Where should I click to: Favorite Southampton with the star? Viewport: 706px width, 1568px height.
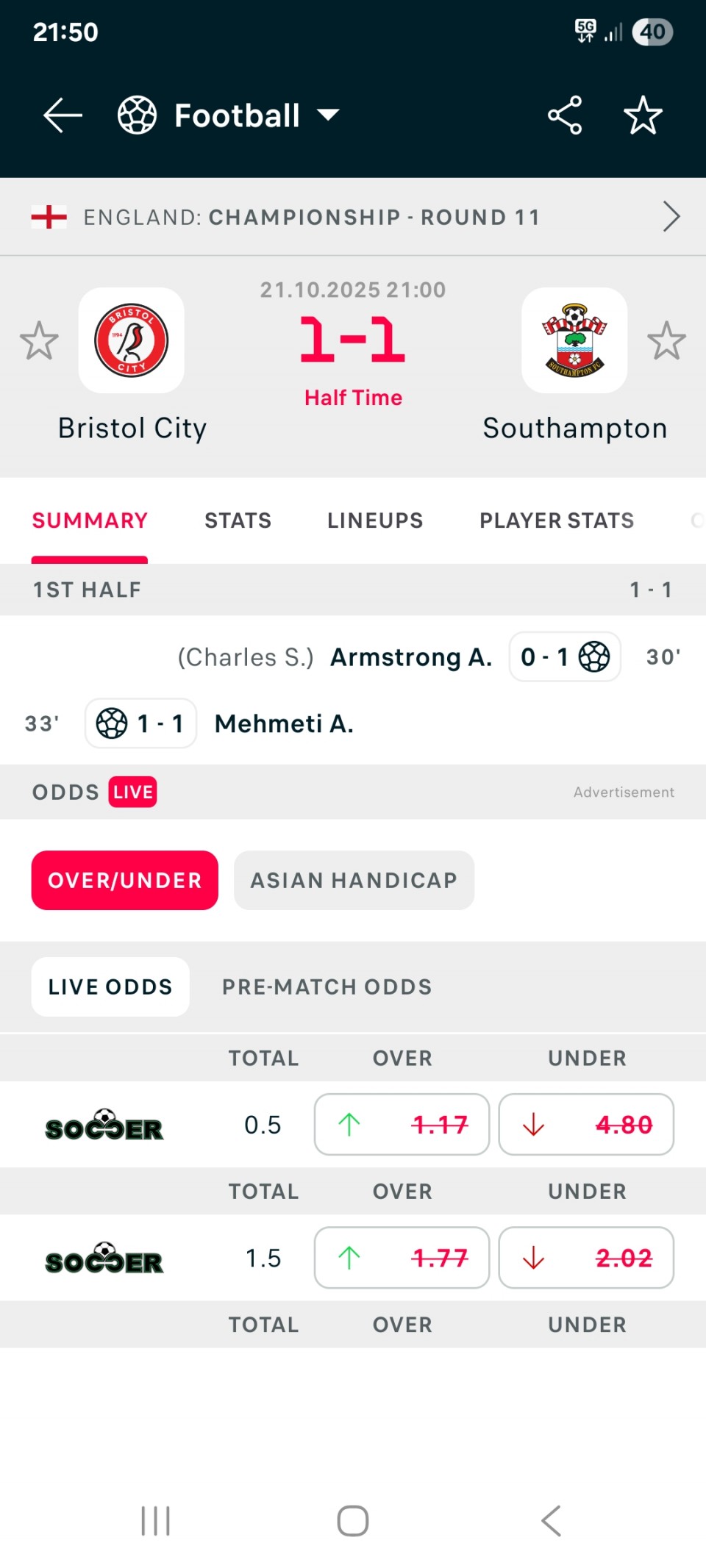click(666, 341)
